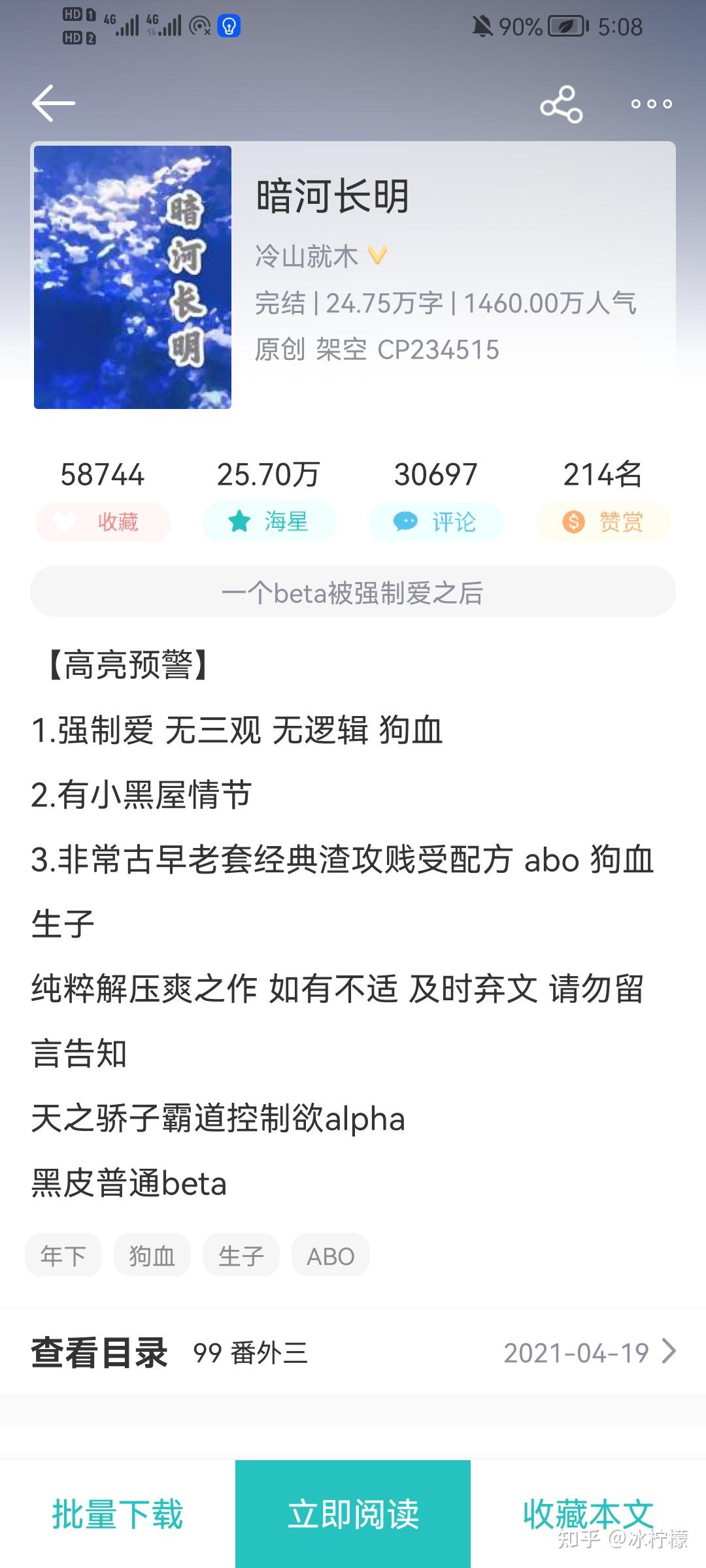The image size is (706, 1568).
Task: Start reading with 立即阅读
Action: coord(353,1514)
